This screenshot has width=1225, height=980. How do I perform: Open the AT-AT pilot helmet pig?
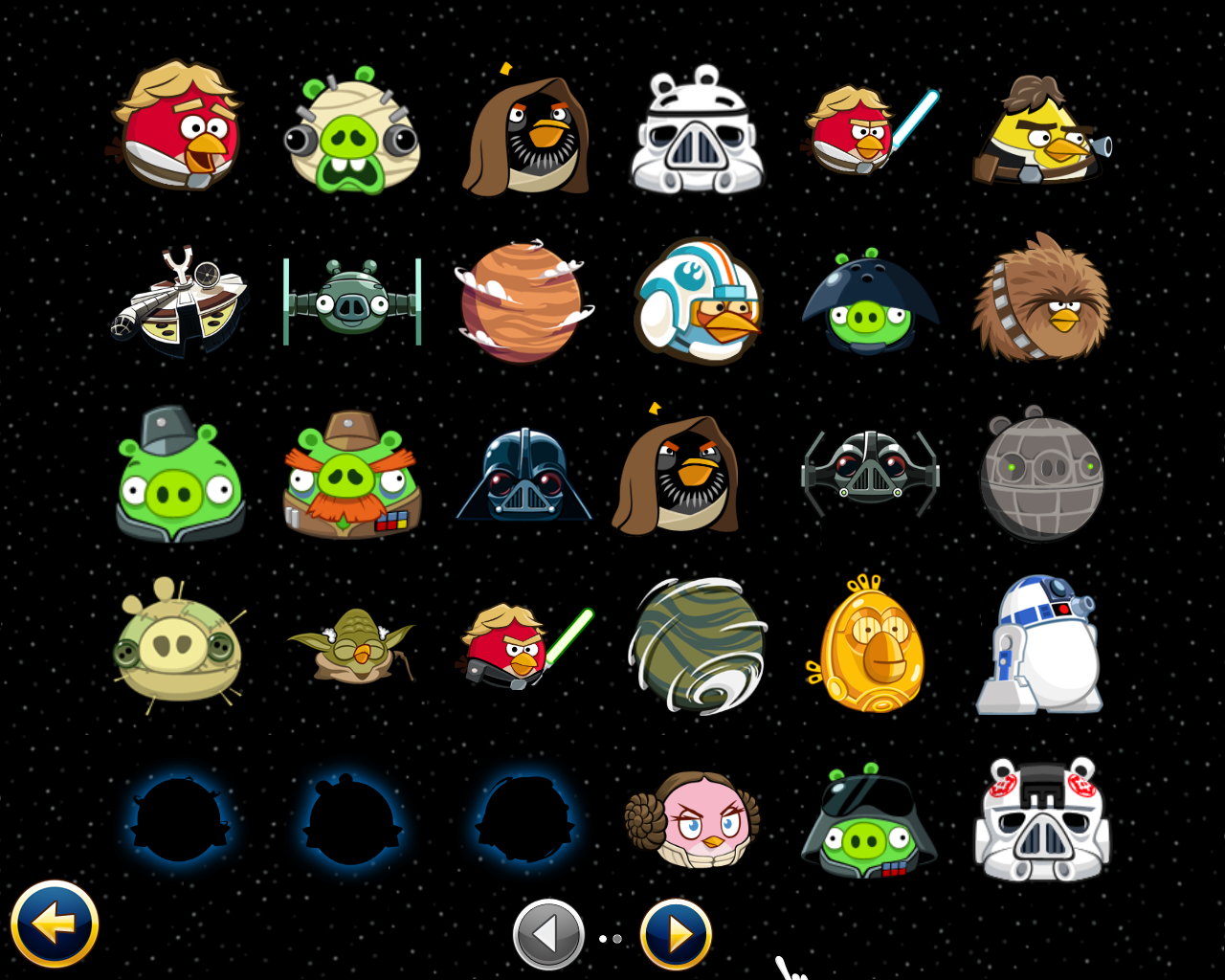[1041, 820]
